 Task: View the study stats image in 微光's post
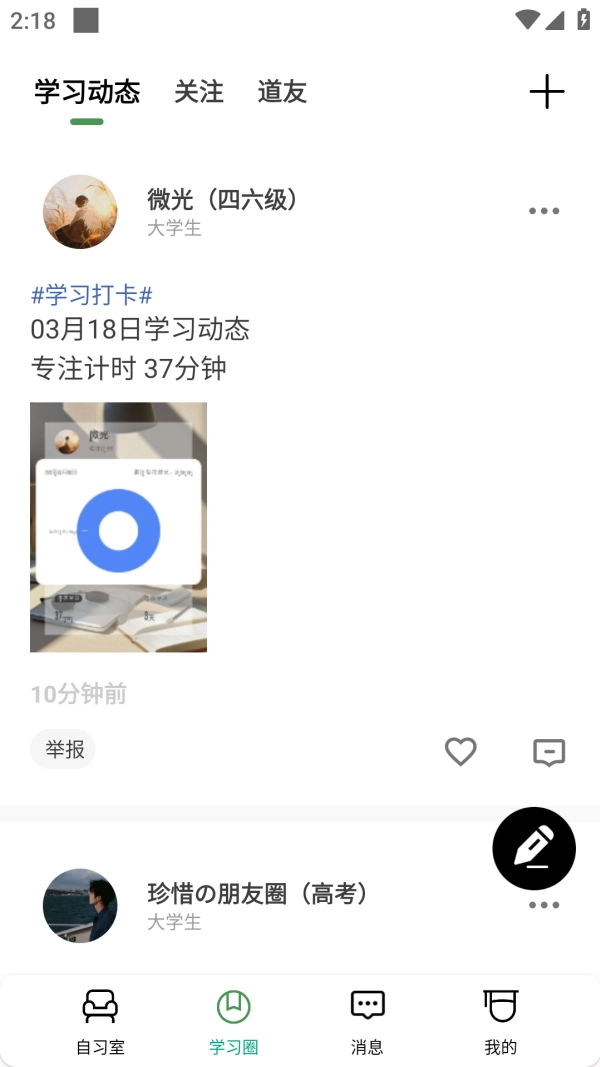(118, 527)
